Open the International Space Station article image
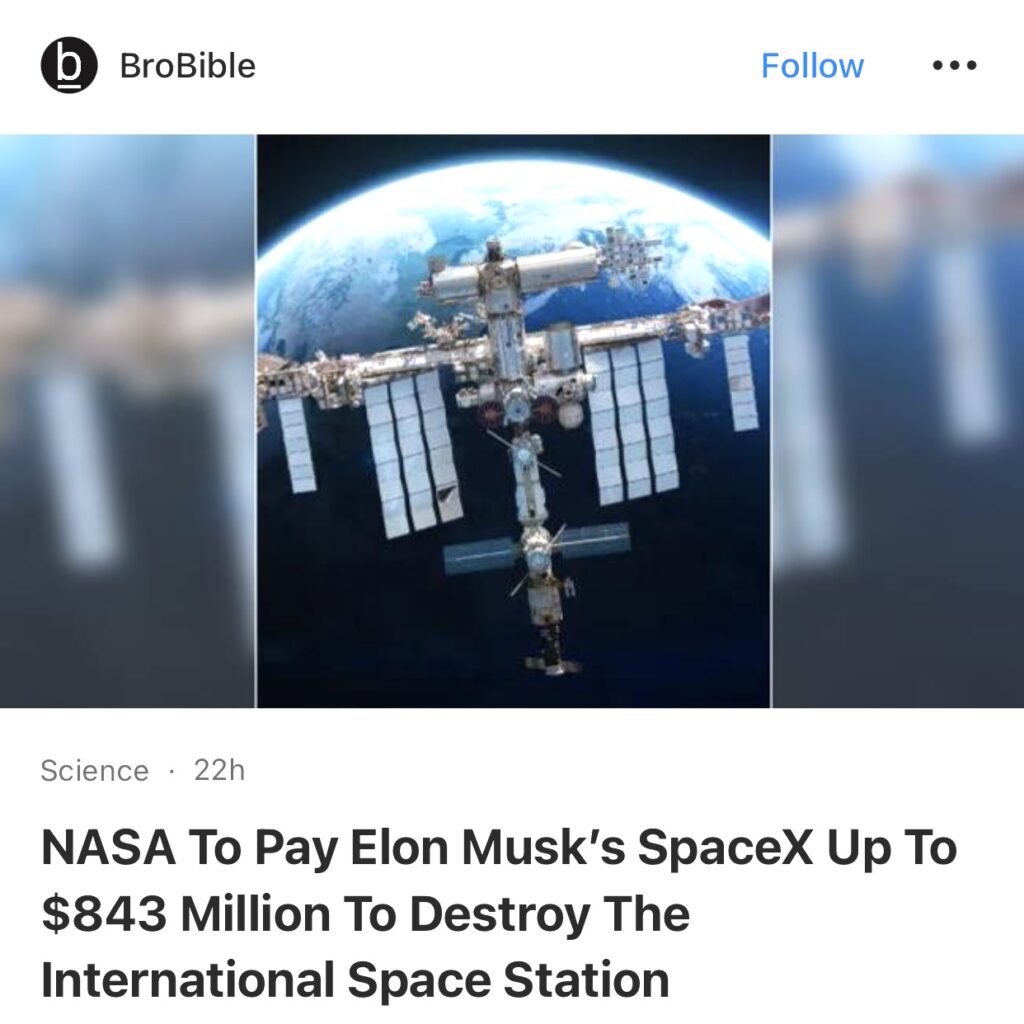1024x1024 pixels. [513, 420]
